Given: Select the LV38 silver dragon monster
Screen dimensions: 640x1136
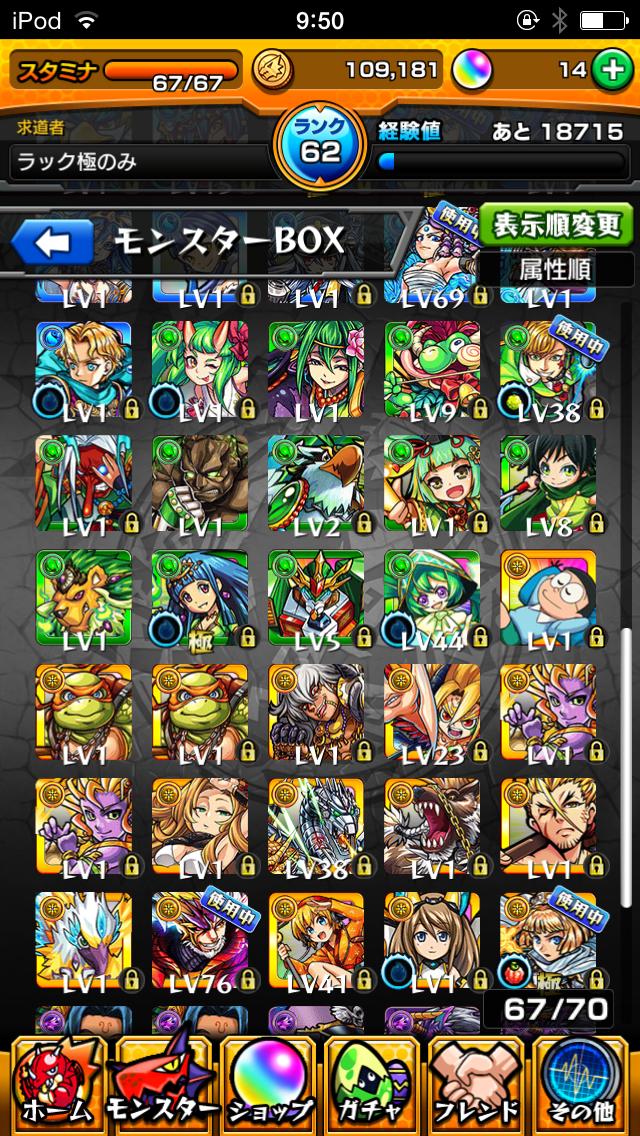Looking at the screenshot, I should 316,826.
